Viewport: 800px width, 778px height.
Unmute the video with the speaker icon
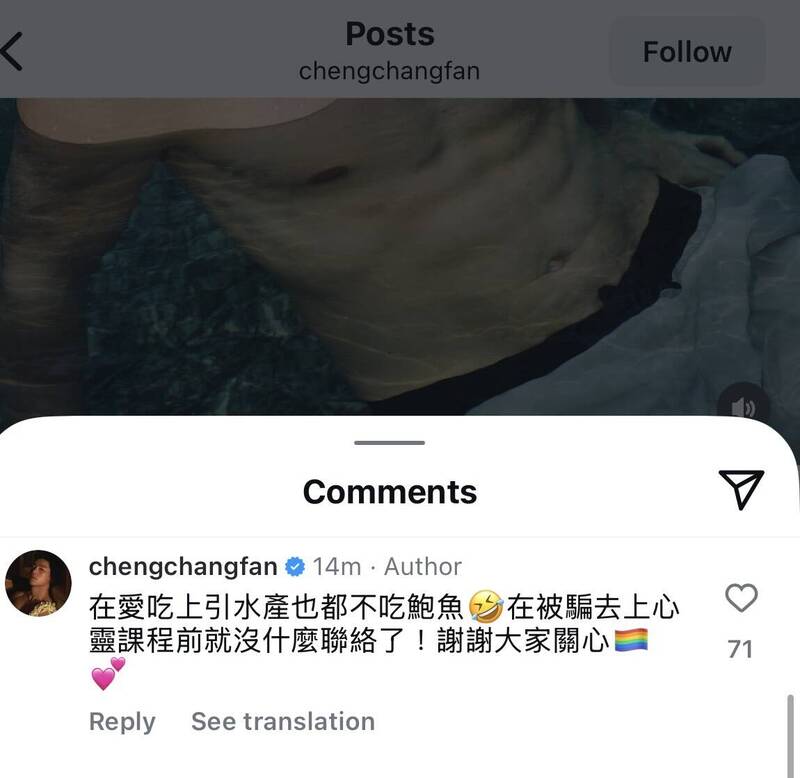[744, 408]
